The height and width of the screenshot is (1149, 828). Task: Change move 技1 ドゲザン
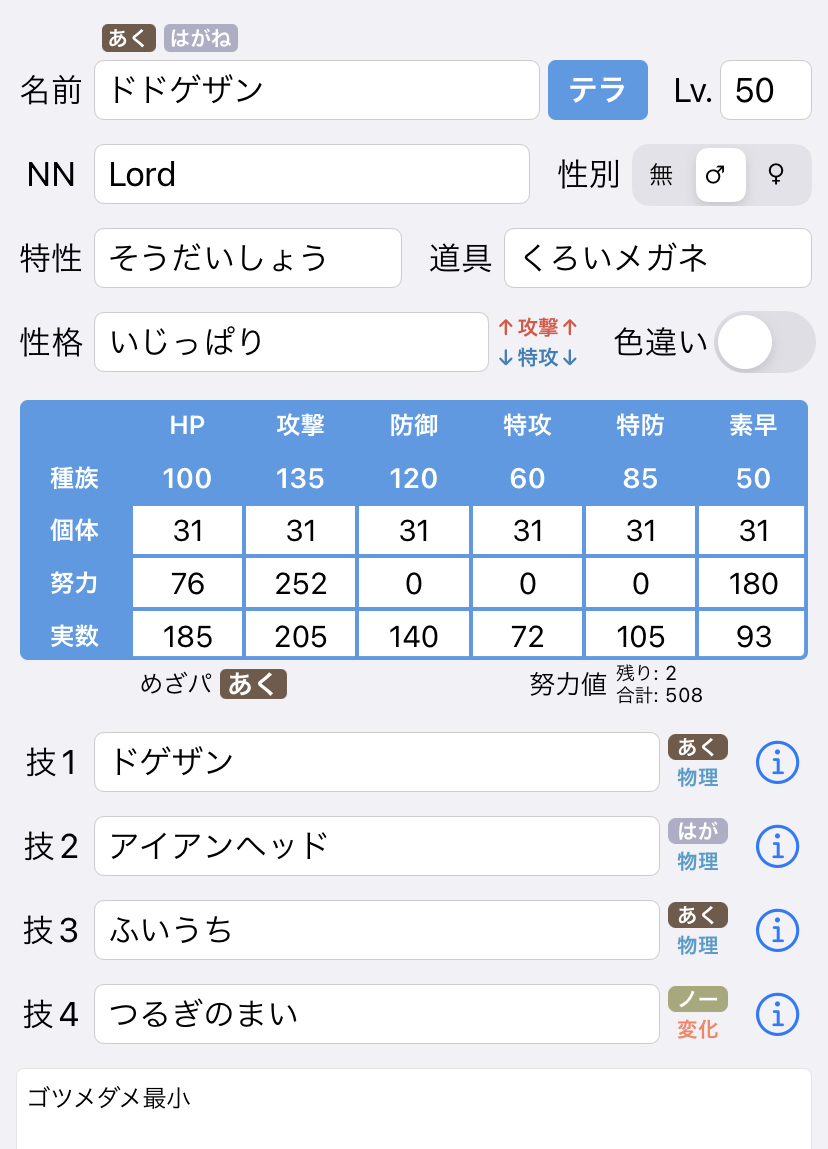376,762
